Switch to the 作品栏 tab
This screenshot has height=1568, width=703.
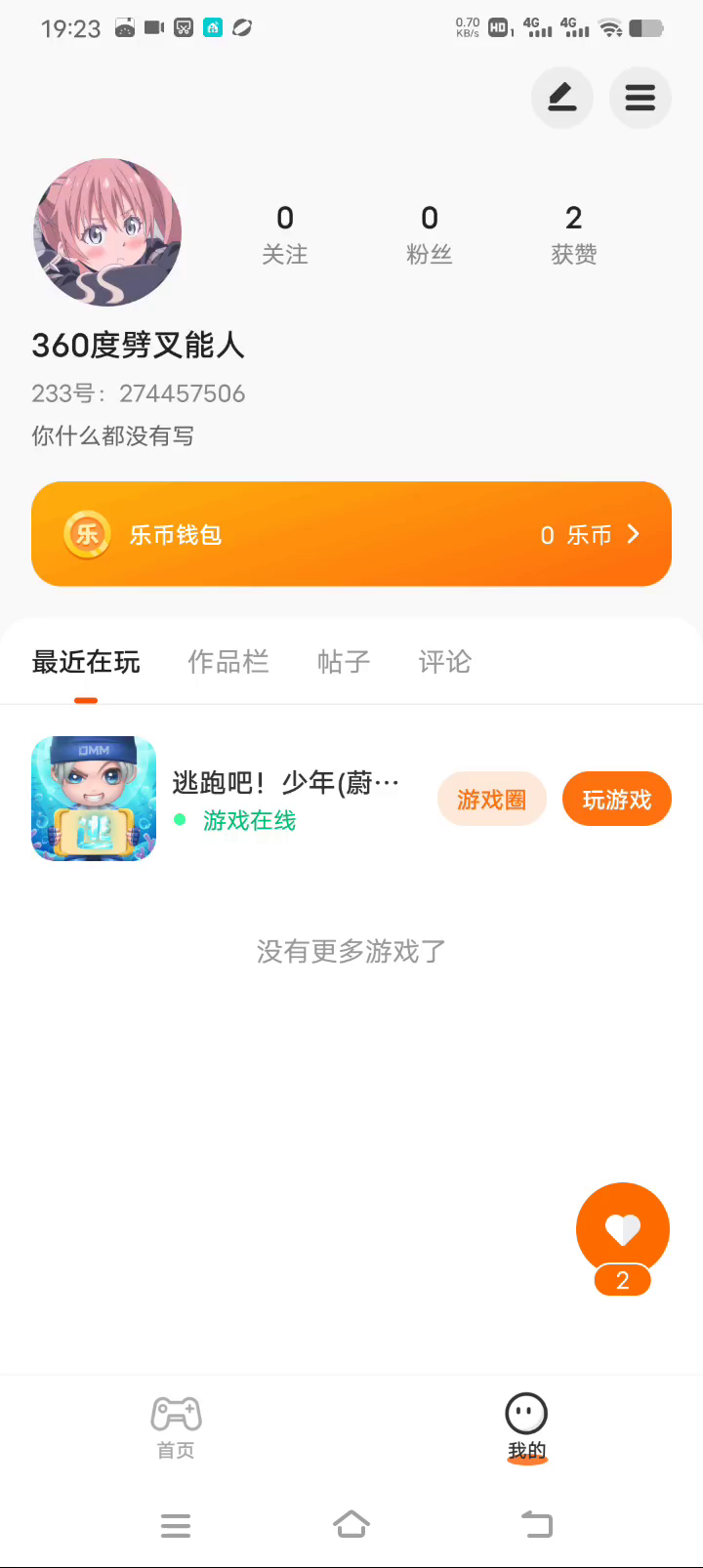click(x=227, y=662)
